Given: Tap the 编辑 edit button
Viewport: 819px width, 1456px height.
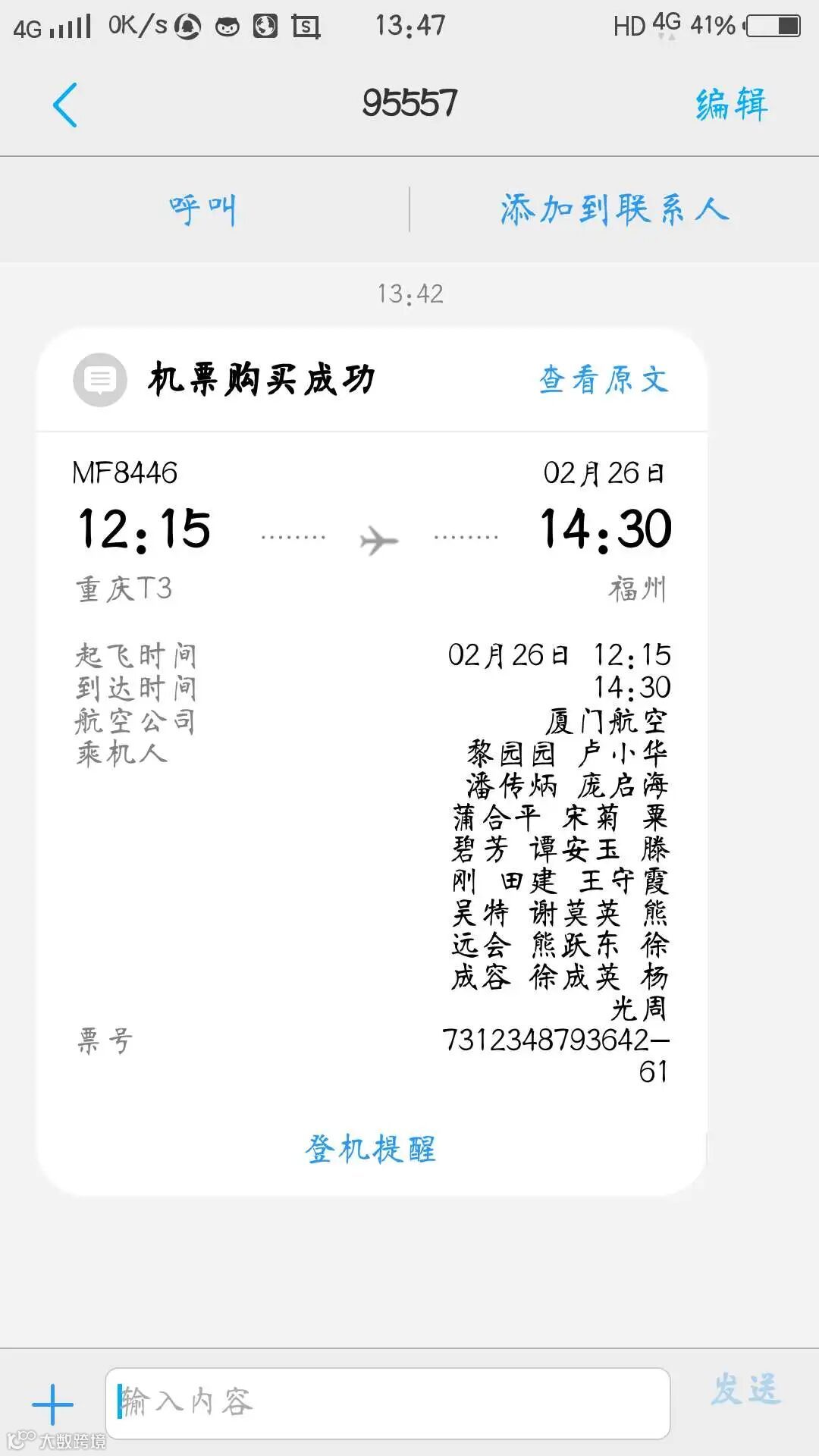Looking at the screenshot, I should [732, 104].
